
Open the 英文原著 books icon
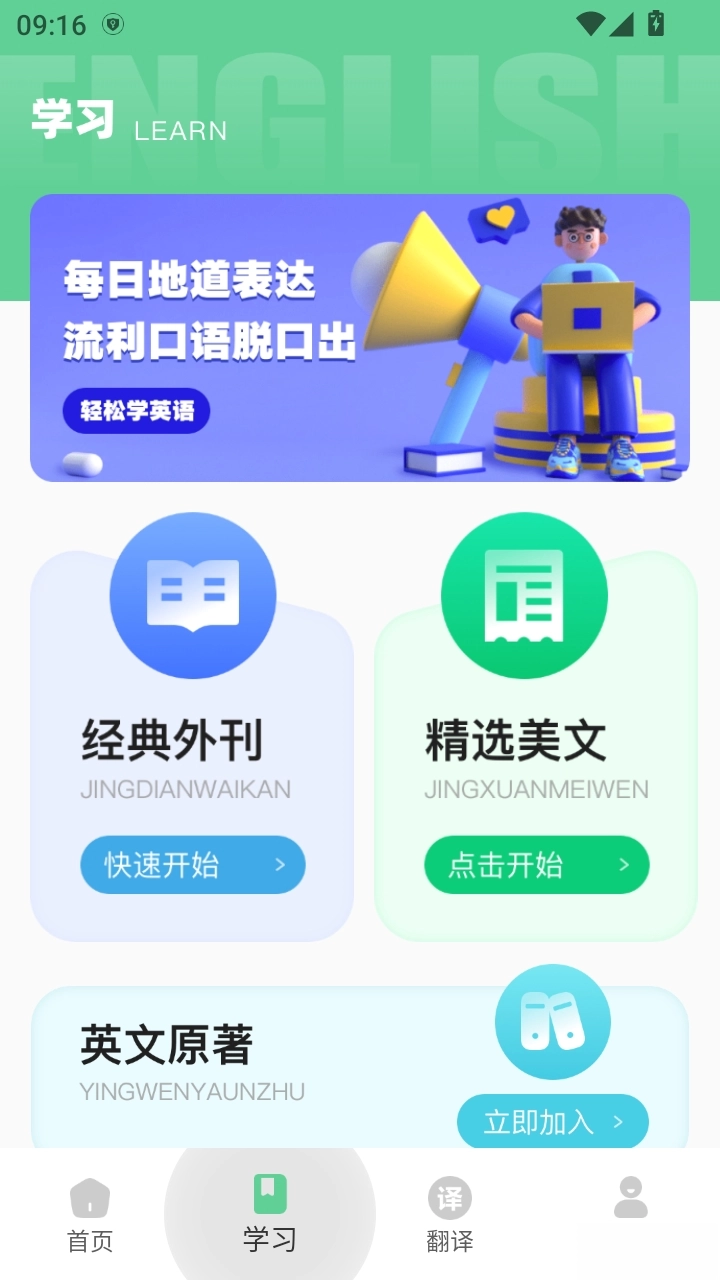pyautogui.click(x=553, y=1020)
